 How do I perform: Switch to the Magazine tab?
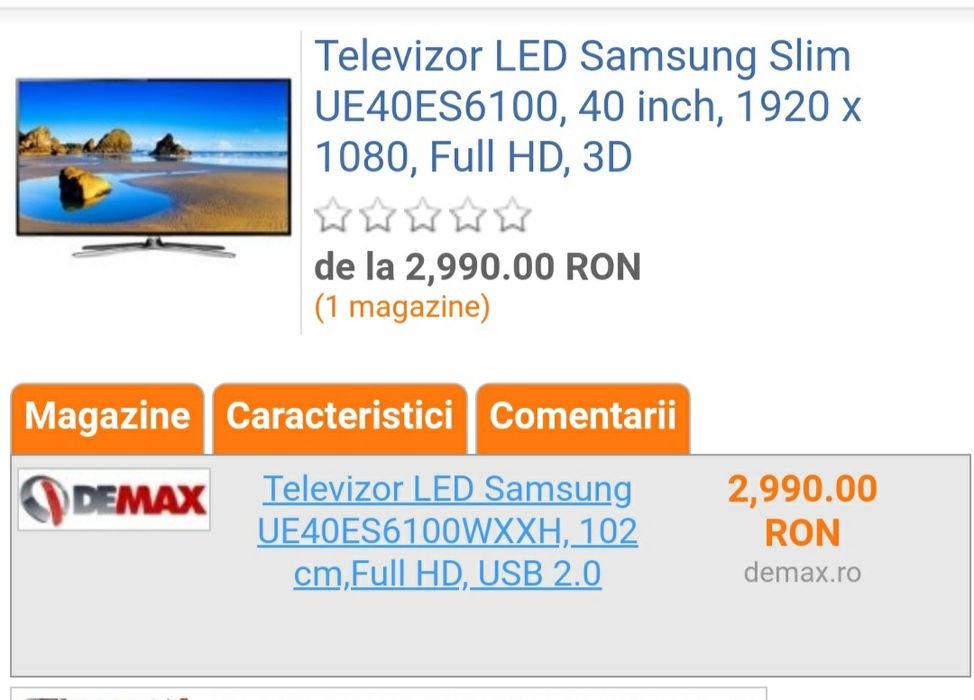(x=107, y=416)
